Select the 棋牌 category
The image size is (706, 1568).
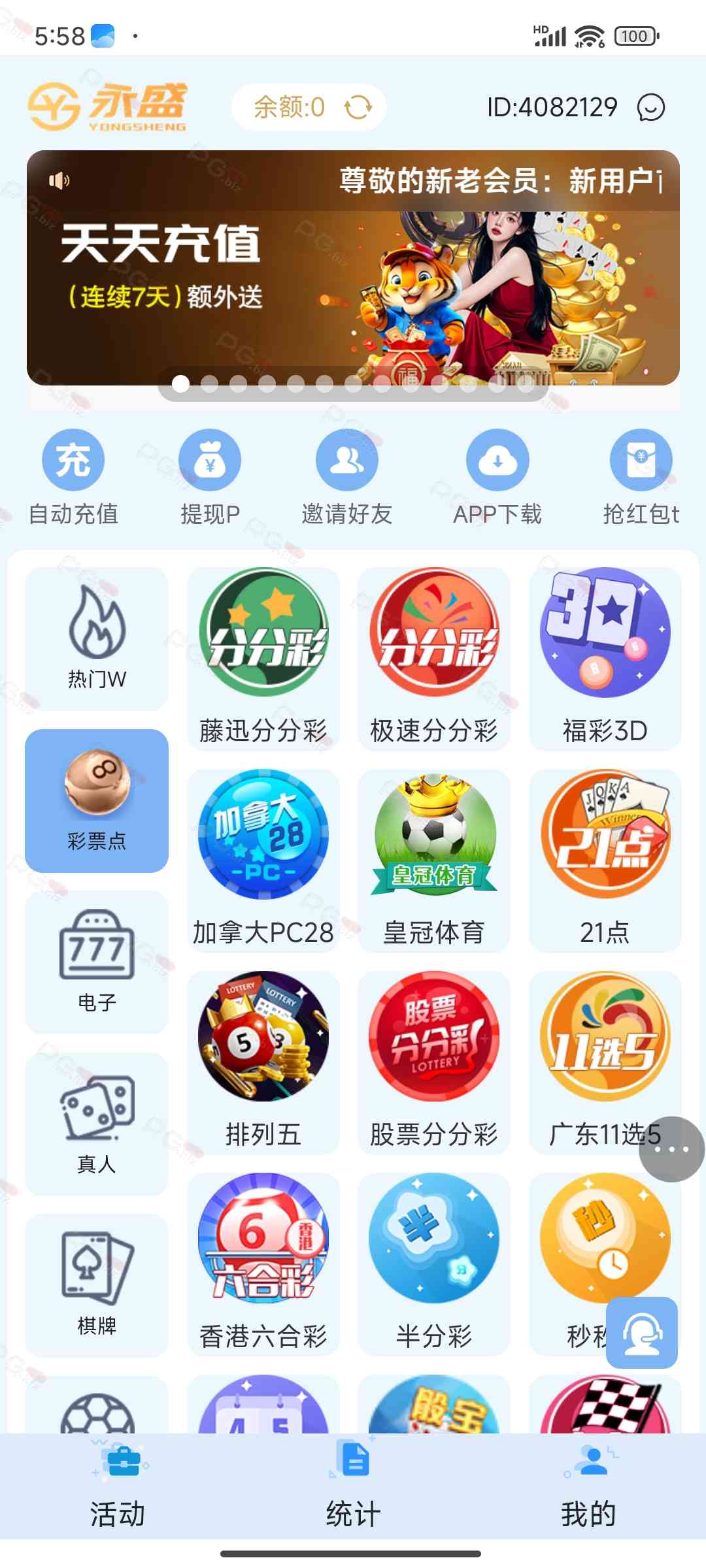[x=97, y=1285]
